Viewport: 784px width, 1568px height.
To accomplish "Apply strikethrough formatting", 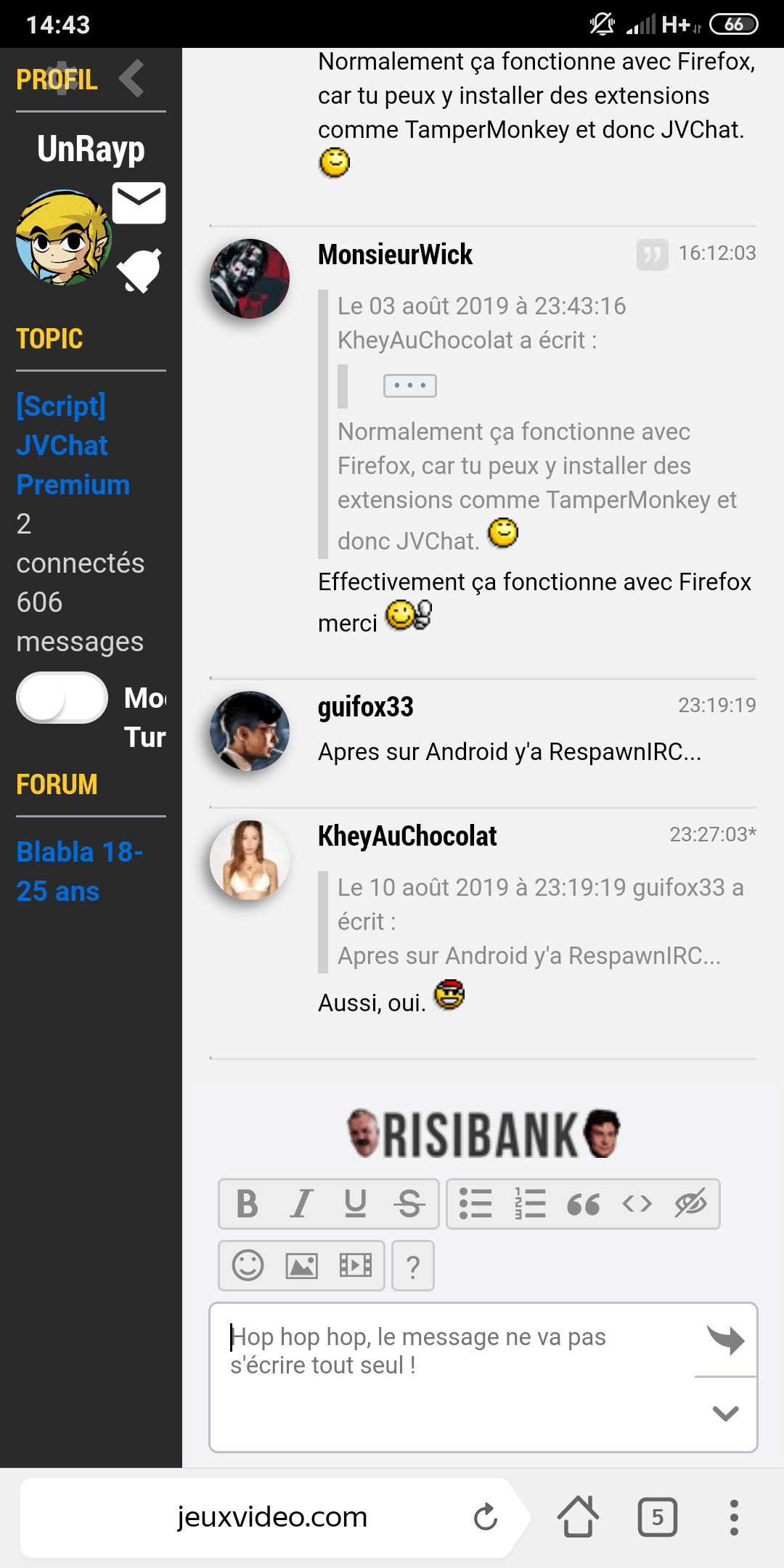I will (409, 1204).
